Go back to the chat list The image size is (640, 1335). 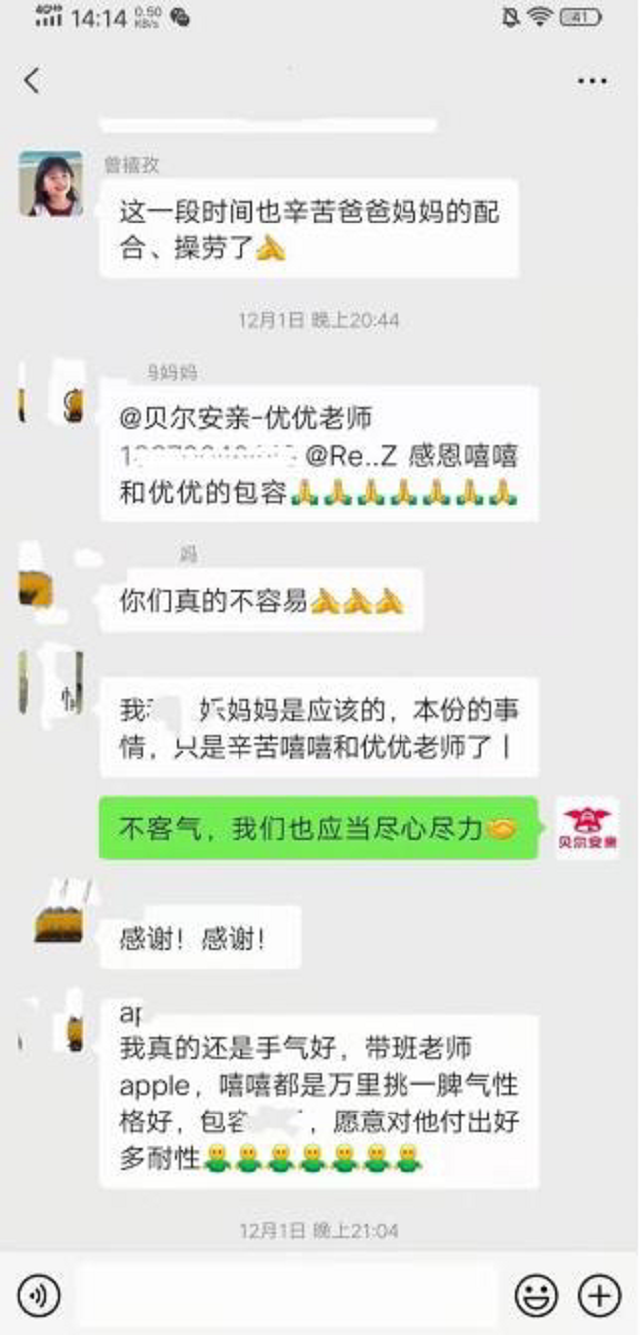32,81
